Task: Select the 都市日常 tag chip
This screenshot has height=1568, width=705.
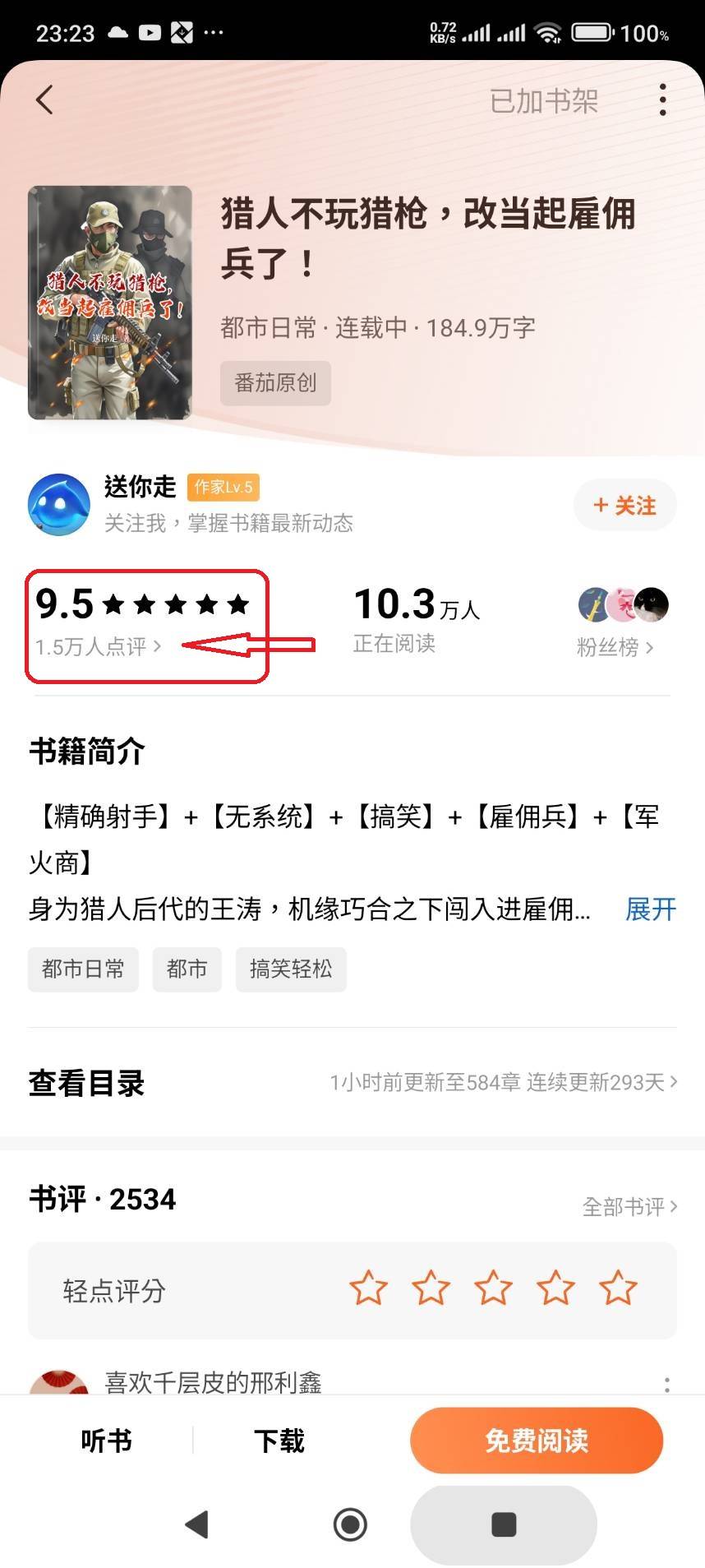Action: click(83, 969)
